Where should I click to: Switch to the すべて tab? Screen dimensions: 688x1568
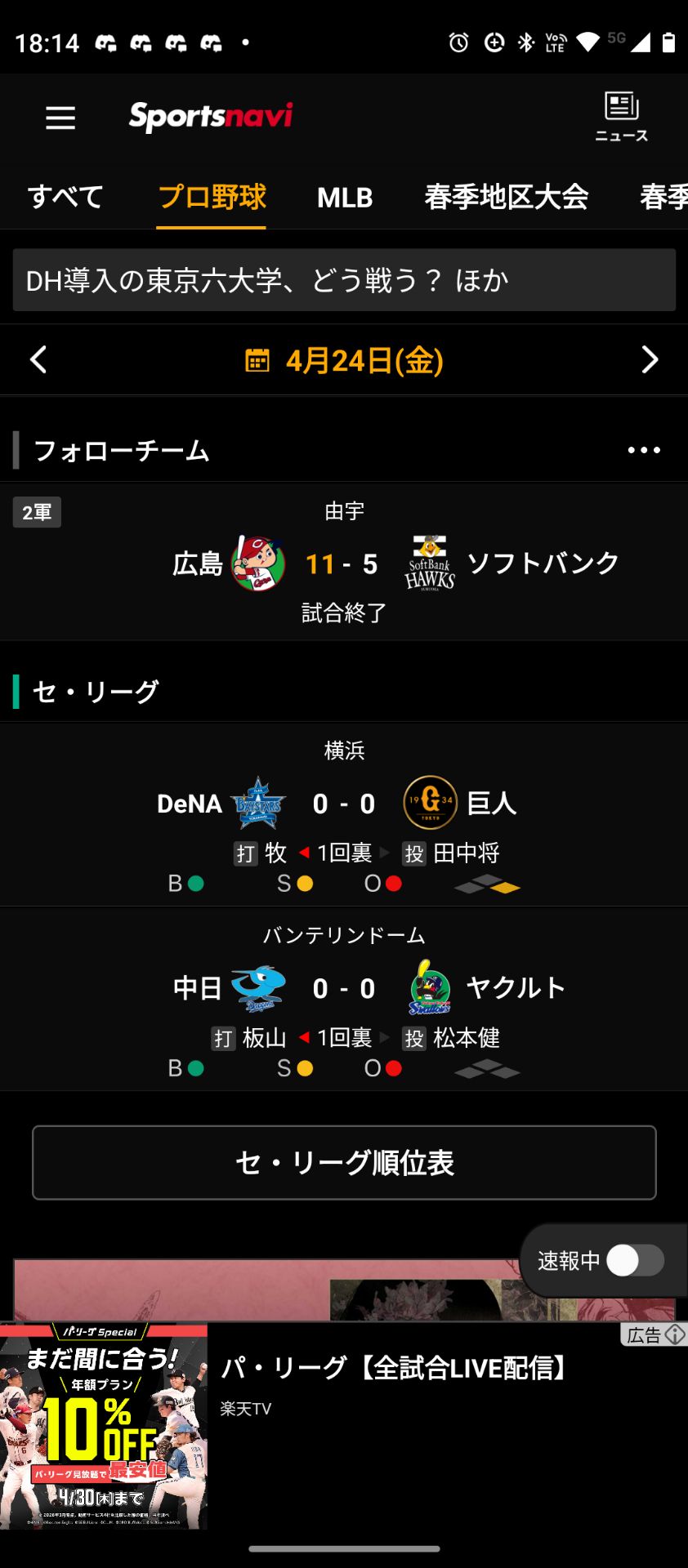pos(65,197)
